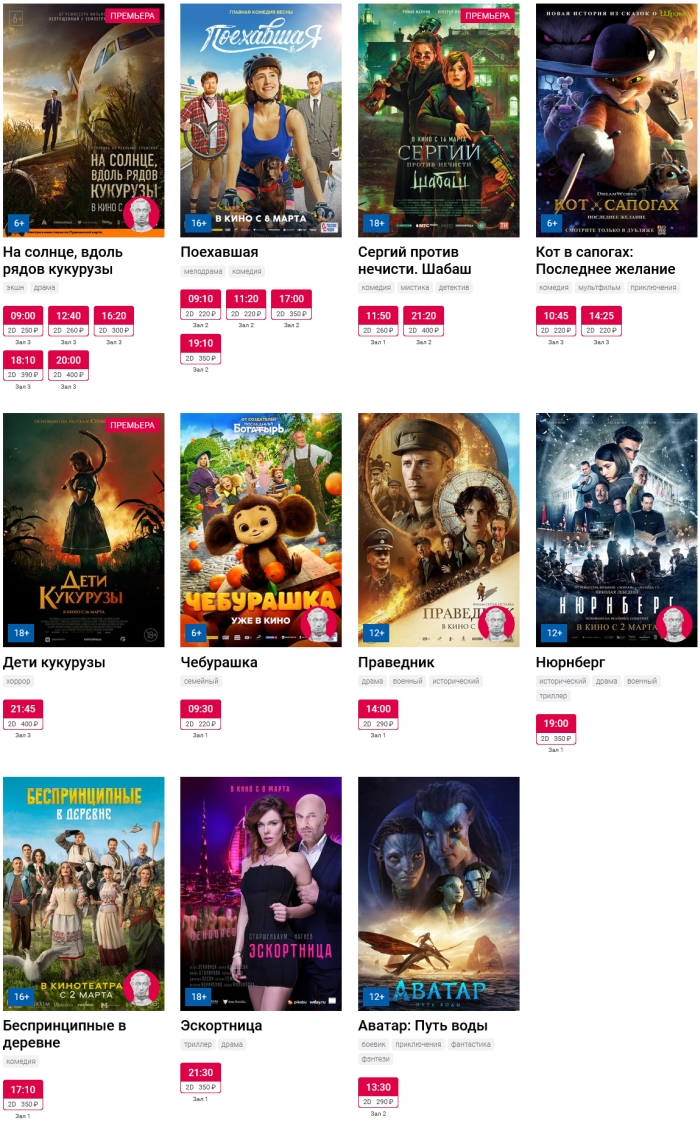The image size is (700, 1123).
Task: Open the Чебурашка movie card
Action: pyautogui.click(x=261, y=530)
